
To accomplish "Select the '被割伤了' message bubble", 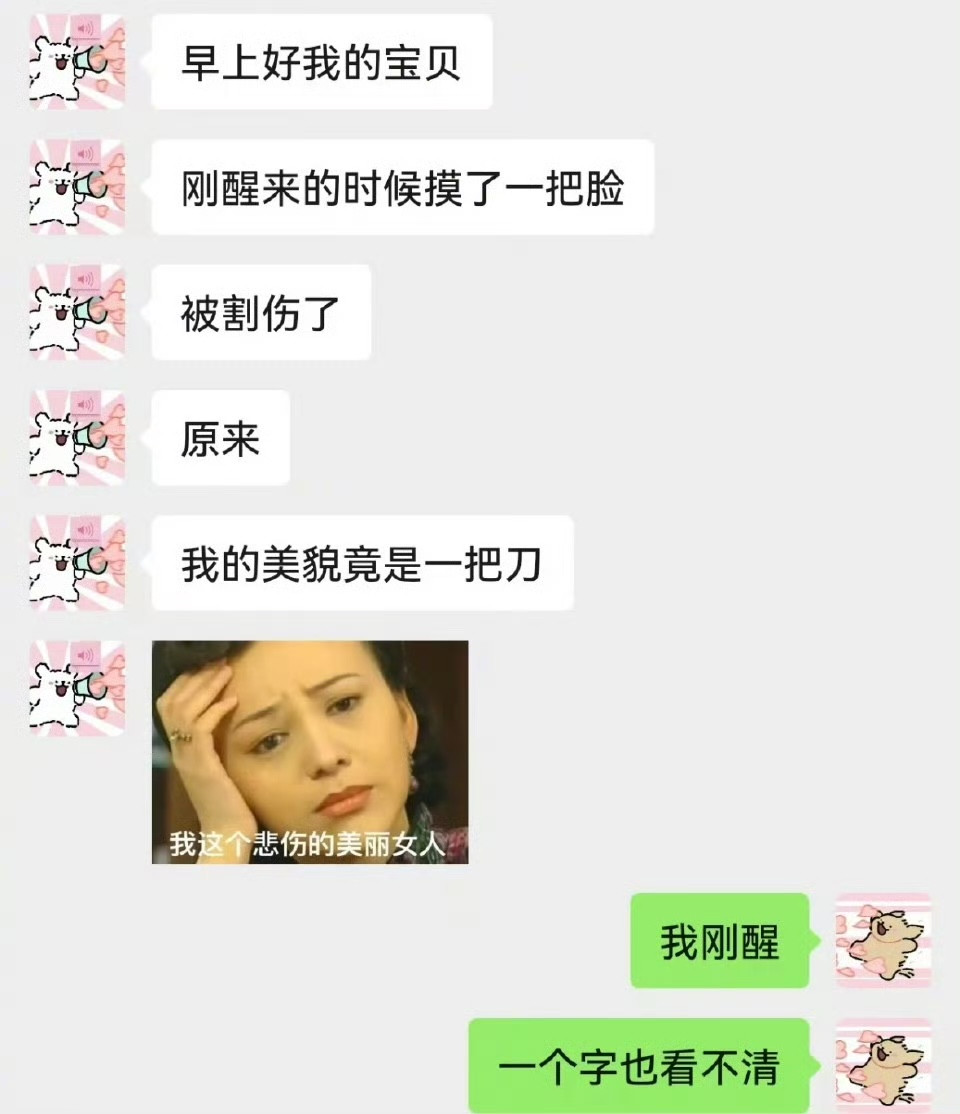I will pos(259,312).
